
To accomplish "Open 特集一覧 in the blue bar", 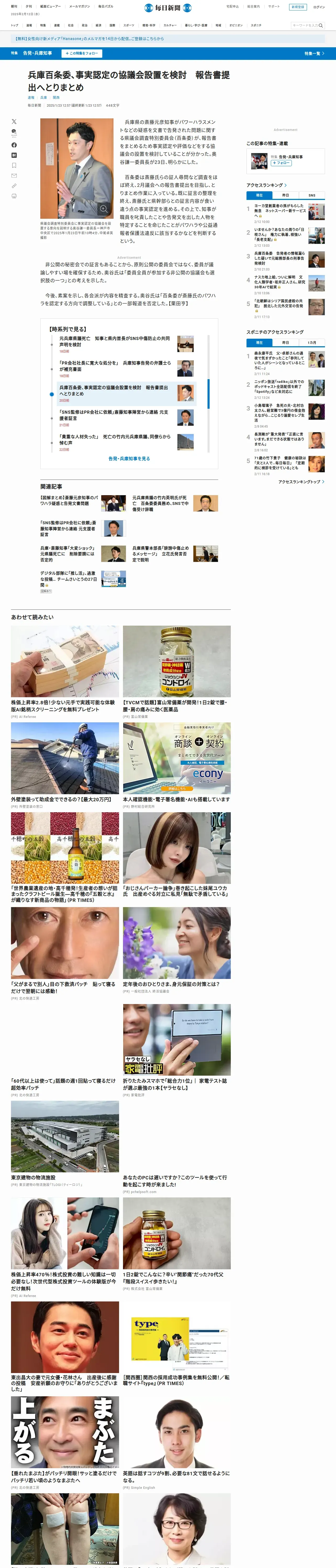I will (x=314, y=54).
